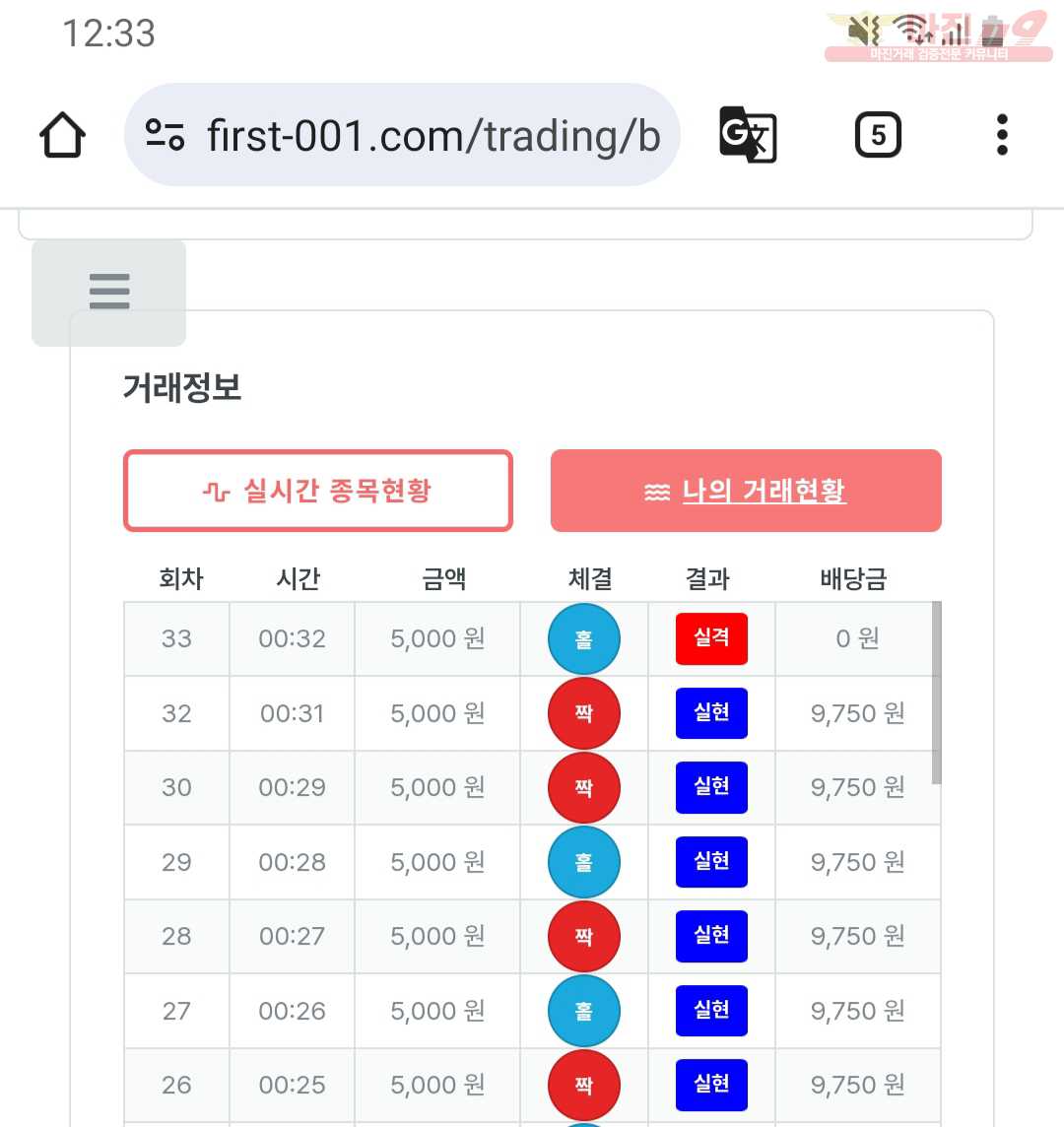
Task: Select the 나의 거래현황 tab
Action: pyautogui.click(x=746, y=491)
